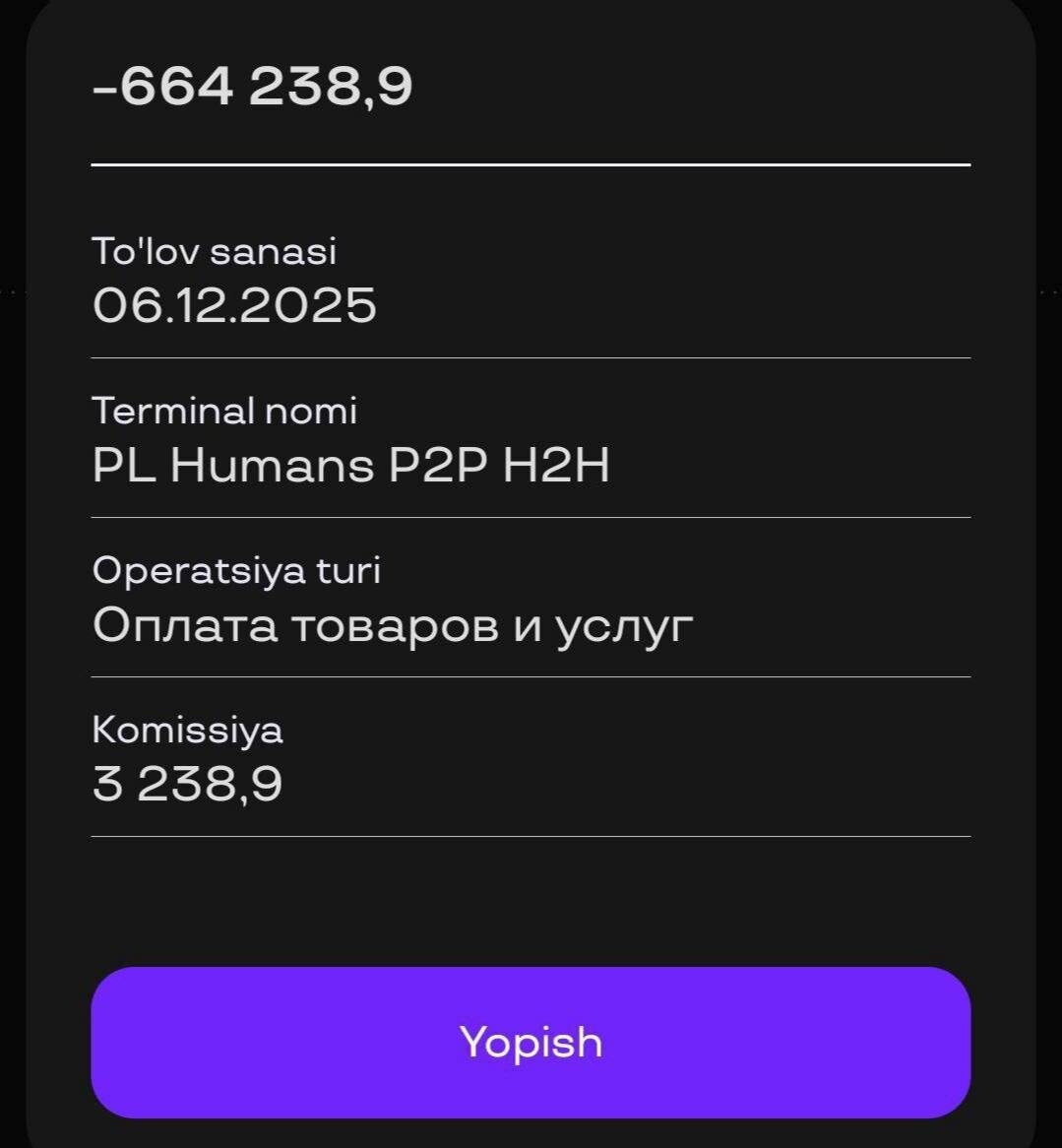The image size is (1062, 1148).
Task: Click the divider beneath the commission row
Action: (531, 836)
